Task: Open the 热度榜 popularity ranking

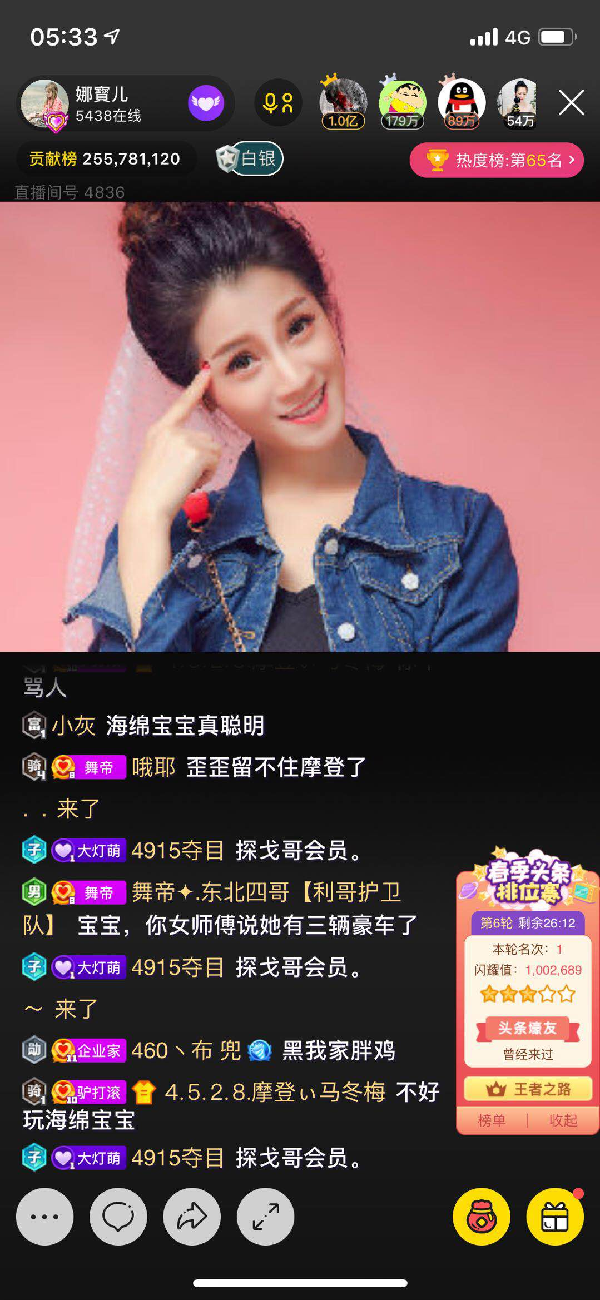Action: click(x=497, y=160)
